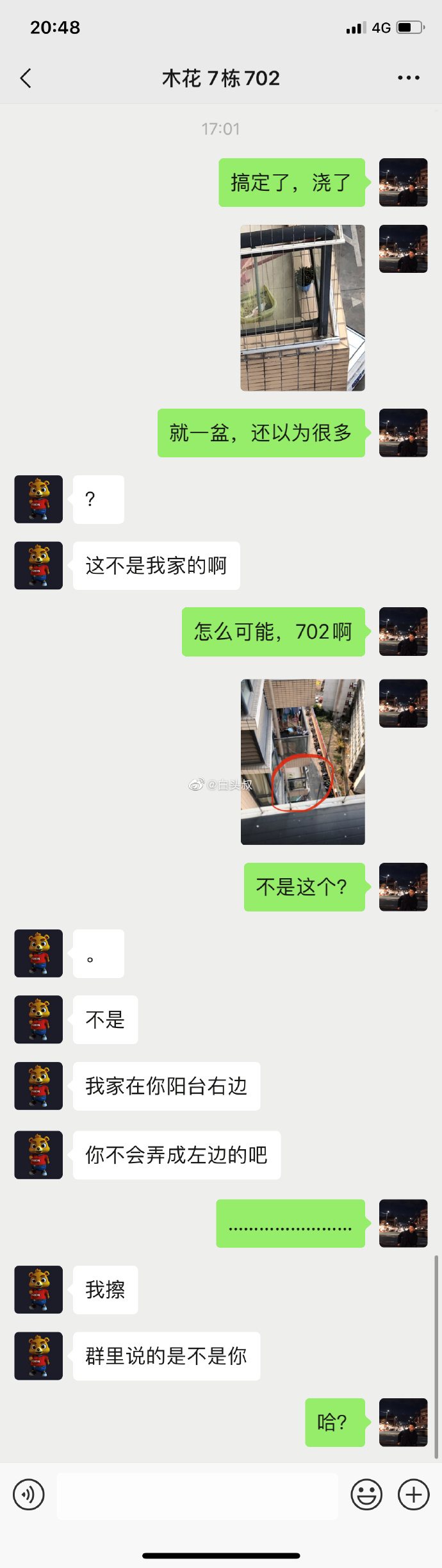Image resolution: width=442 pixels, height=1568 pixels.
Task: Open the plus attachments menu
Action: (x=413, y=1495)
